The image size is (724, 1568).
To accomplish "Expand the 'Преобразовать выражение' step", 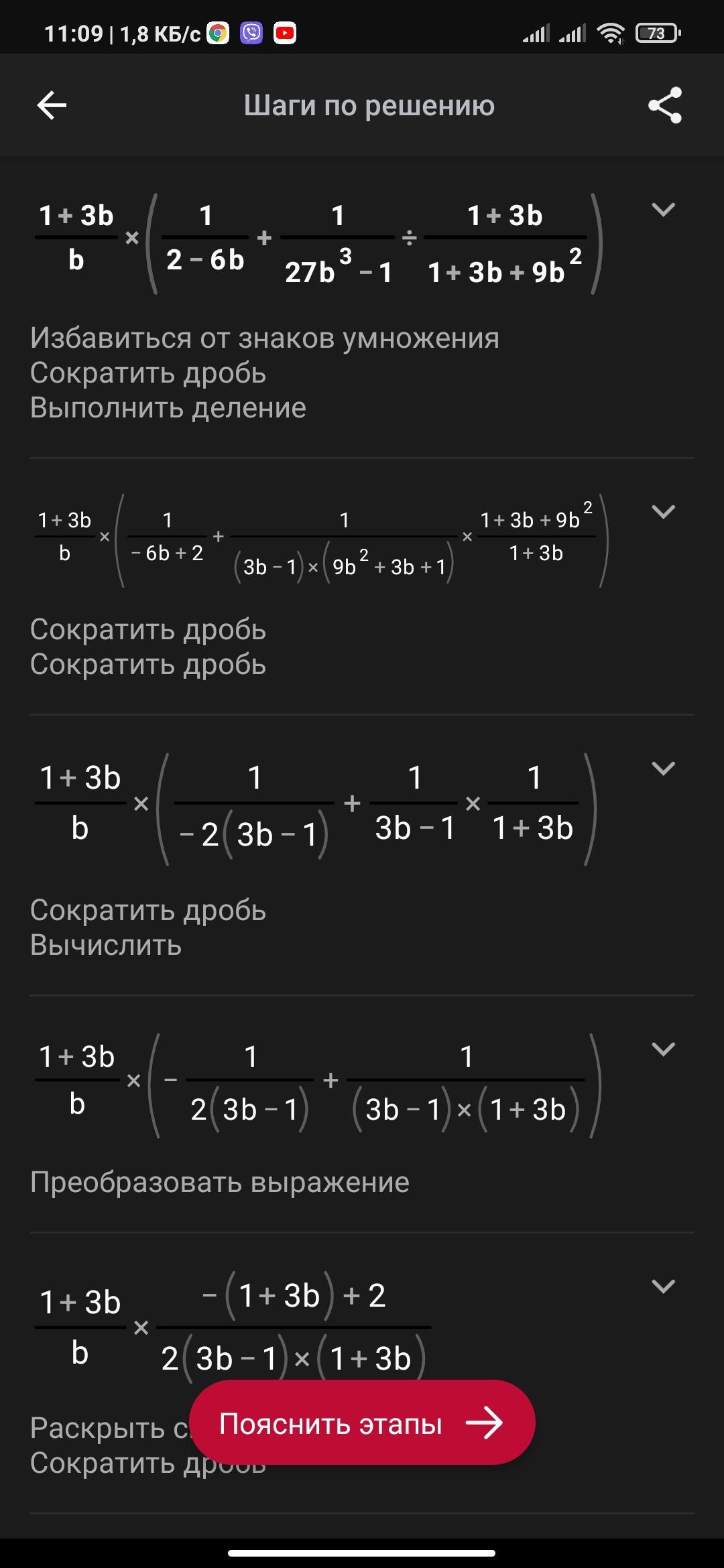I will (663, 1049).
